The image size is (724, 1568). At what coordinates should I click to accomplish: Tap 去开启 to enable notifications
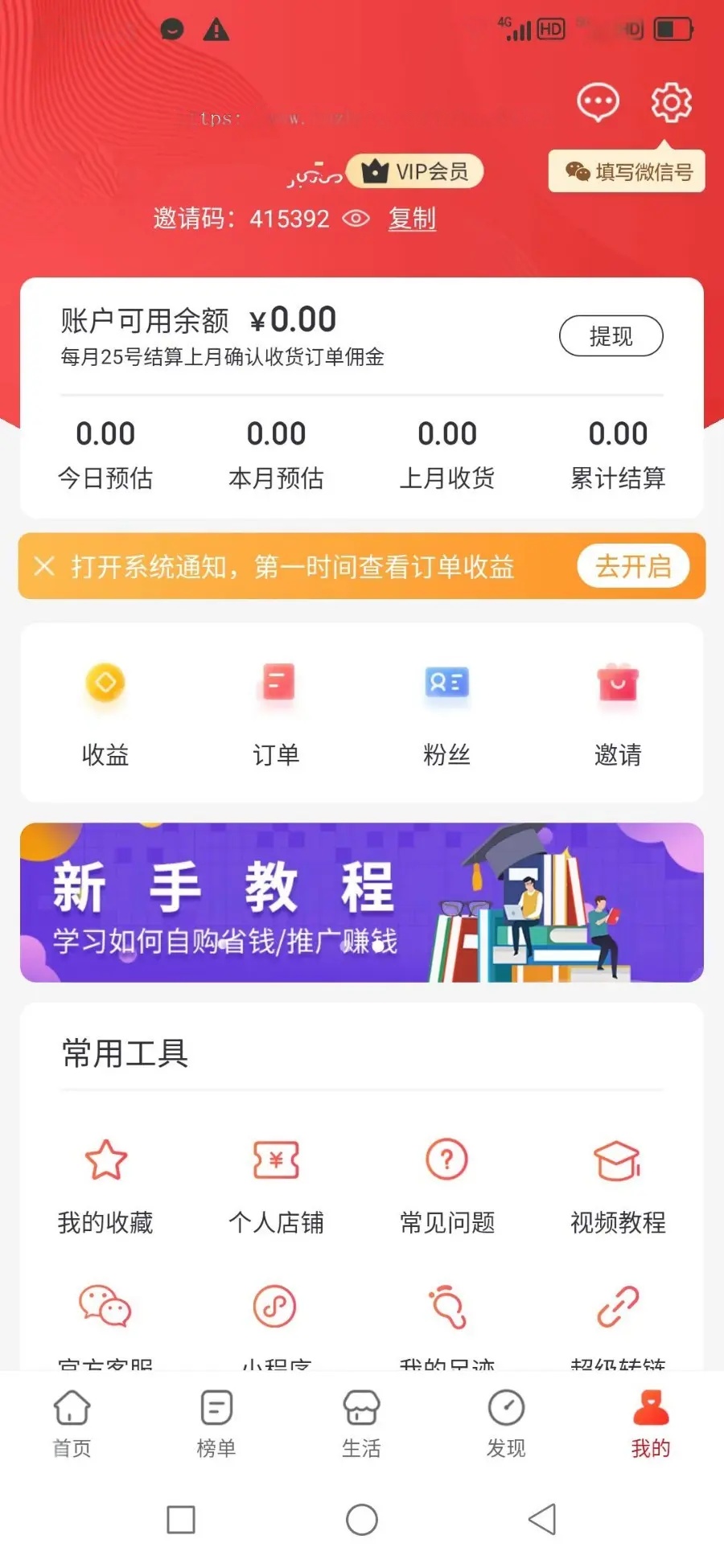[x=633, y=566]
